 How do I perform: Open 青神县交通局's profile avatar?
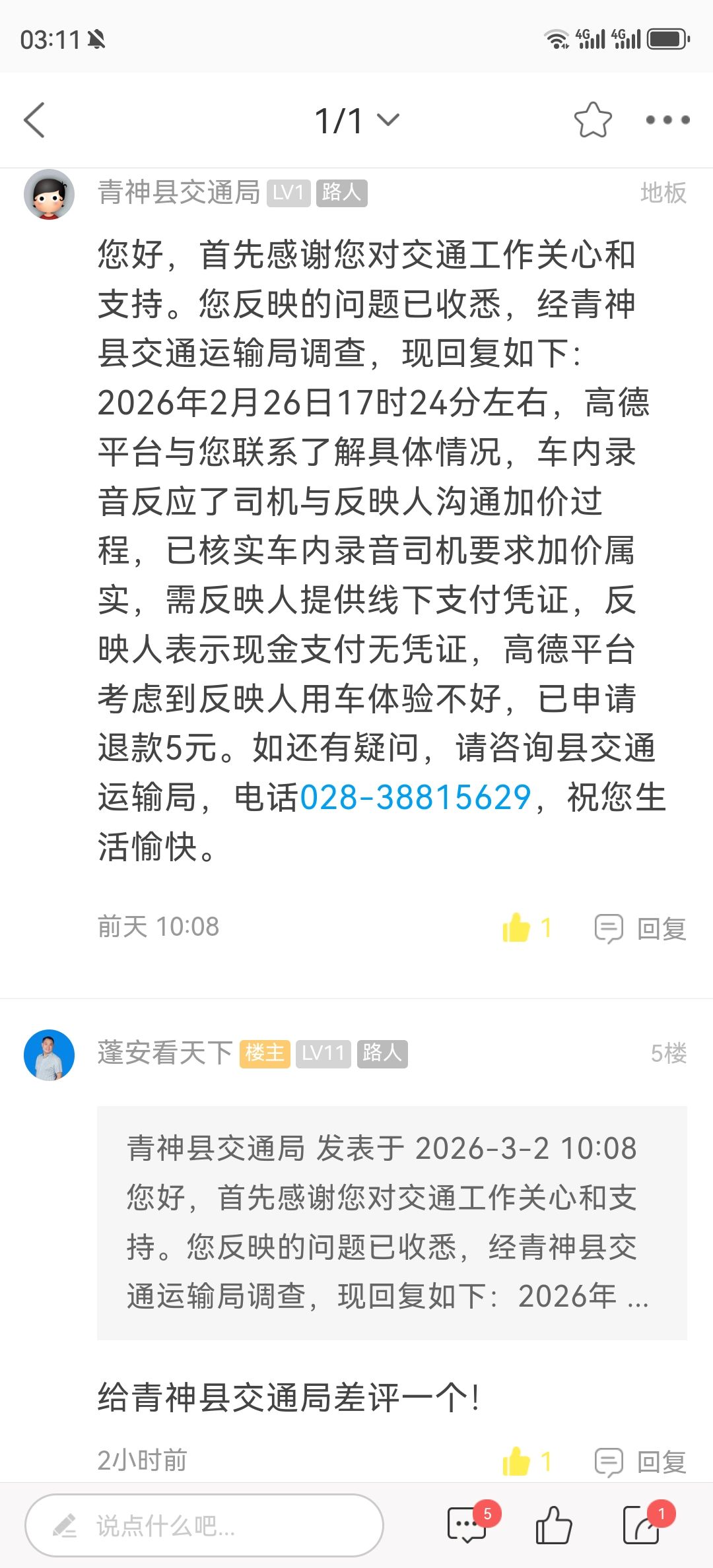point(49,194)
